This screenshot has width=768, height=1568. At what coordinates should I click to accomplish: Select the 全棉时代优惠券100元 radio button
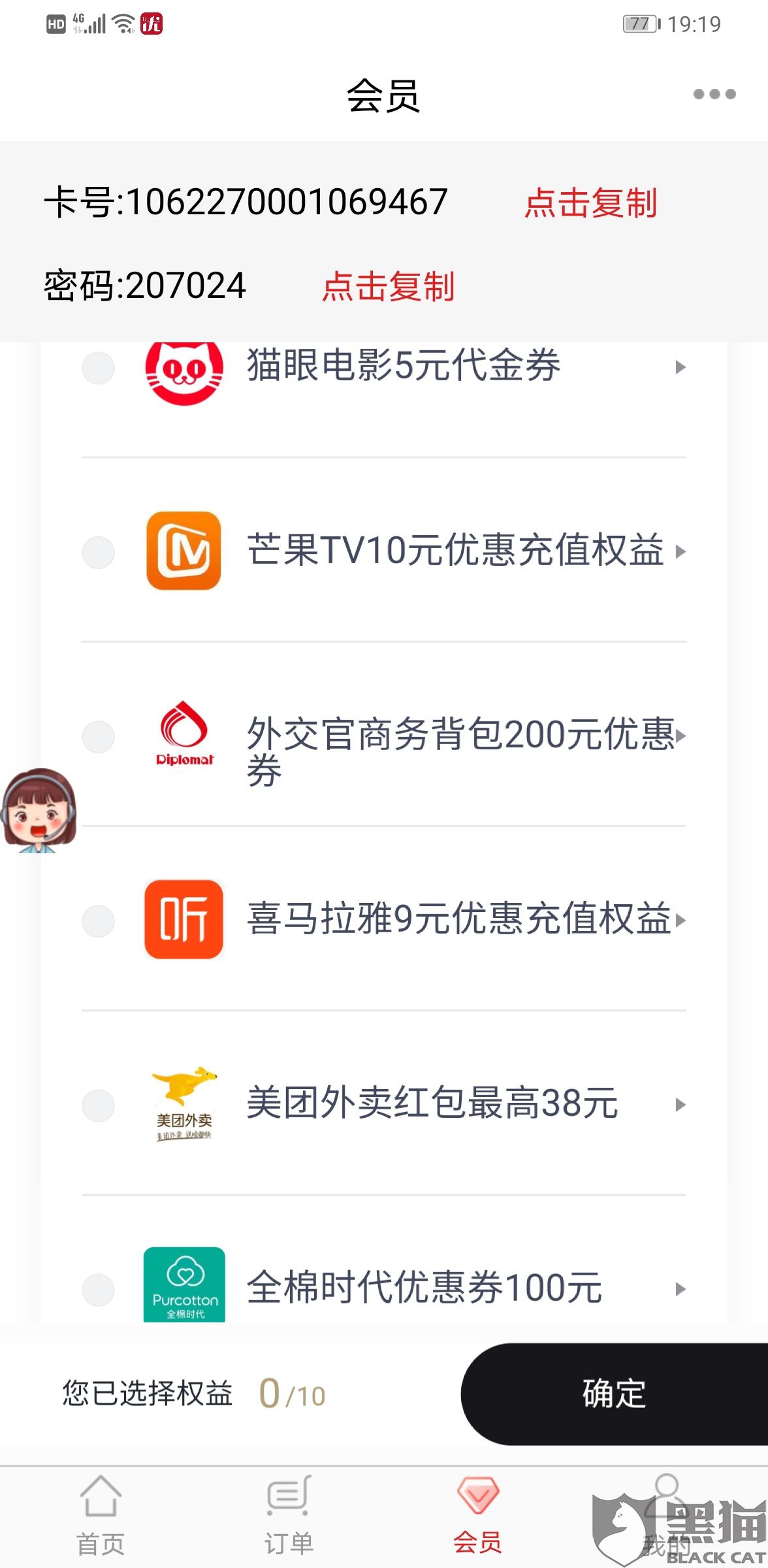pyautogui.click(x=98, y=1289)
